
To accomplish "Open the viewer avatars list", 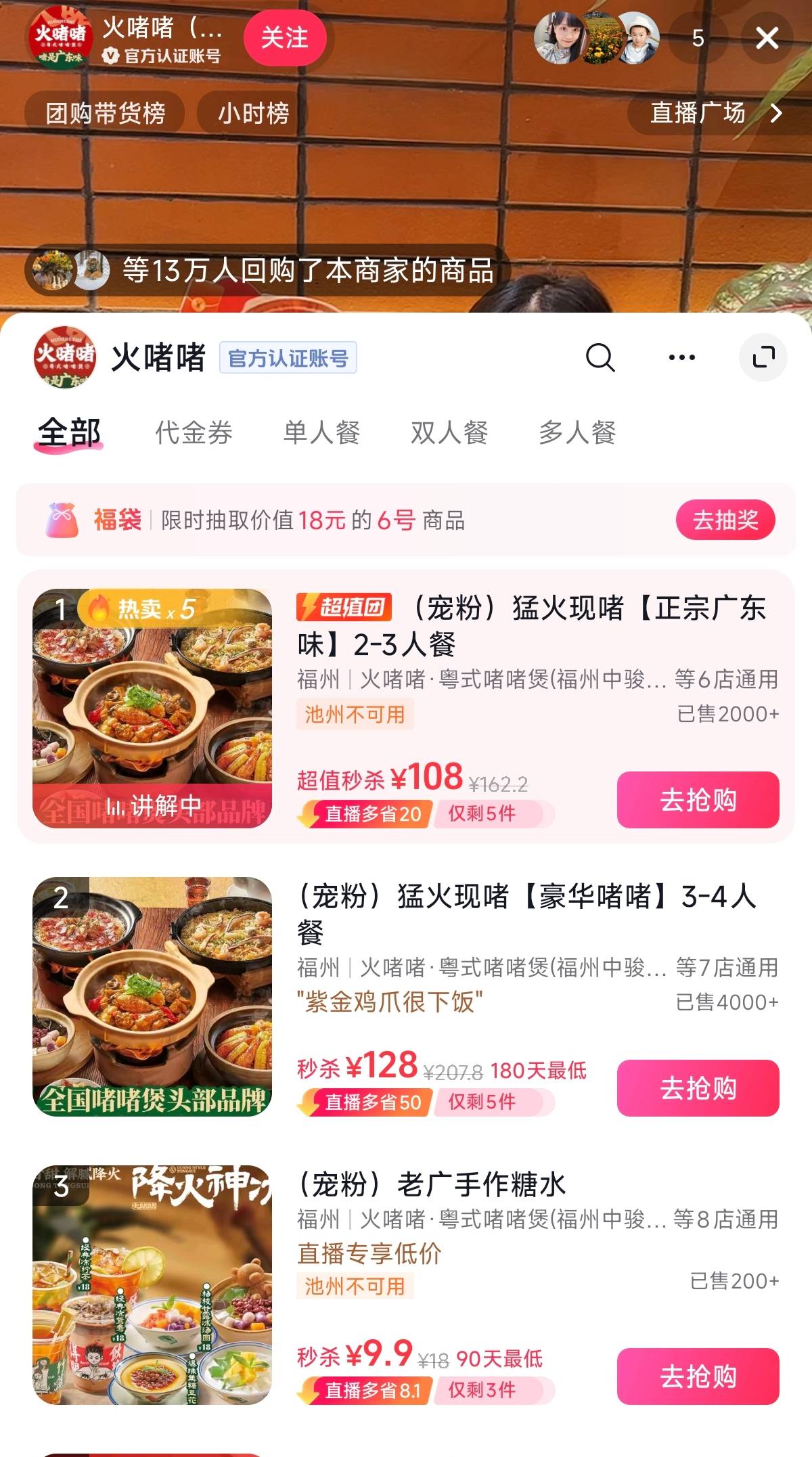I will click(597, 38).
